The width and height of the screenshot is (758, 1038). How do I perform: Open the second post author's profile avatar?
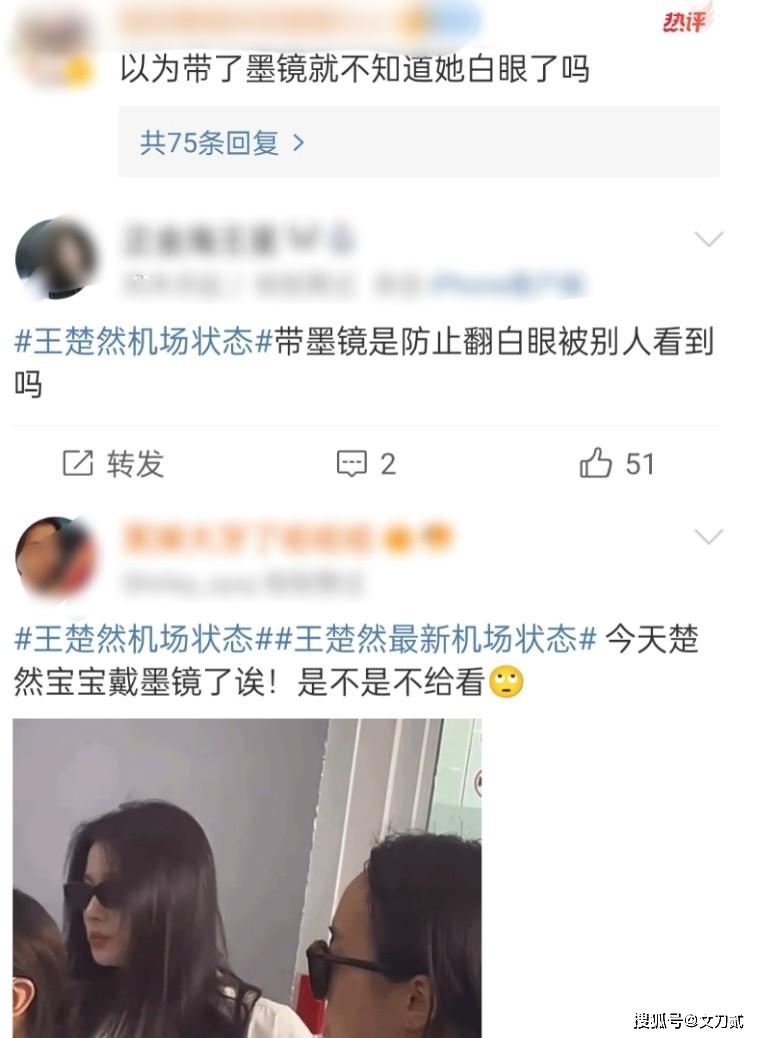pyautogui.click(x=55, y=258)
